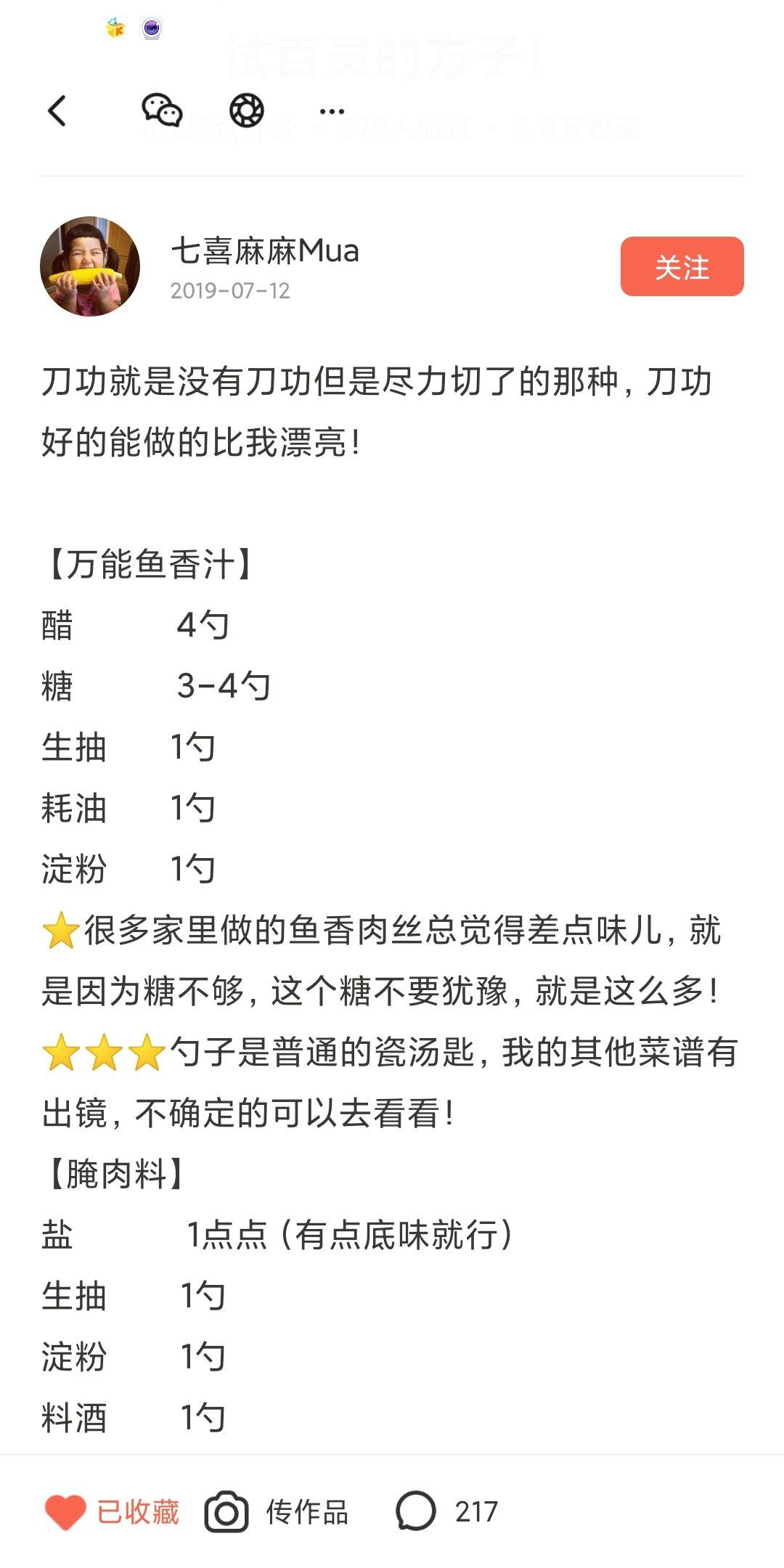
Task: View the 217 comments
Action: click(x=446, y=1511)
